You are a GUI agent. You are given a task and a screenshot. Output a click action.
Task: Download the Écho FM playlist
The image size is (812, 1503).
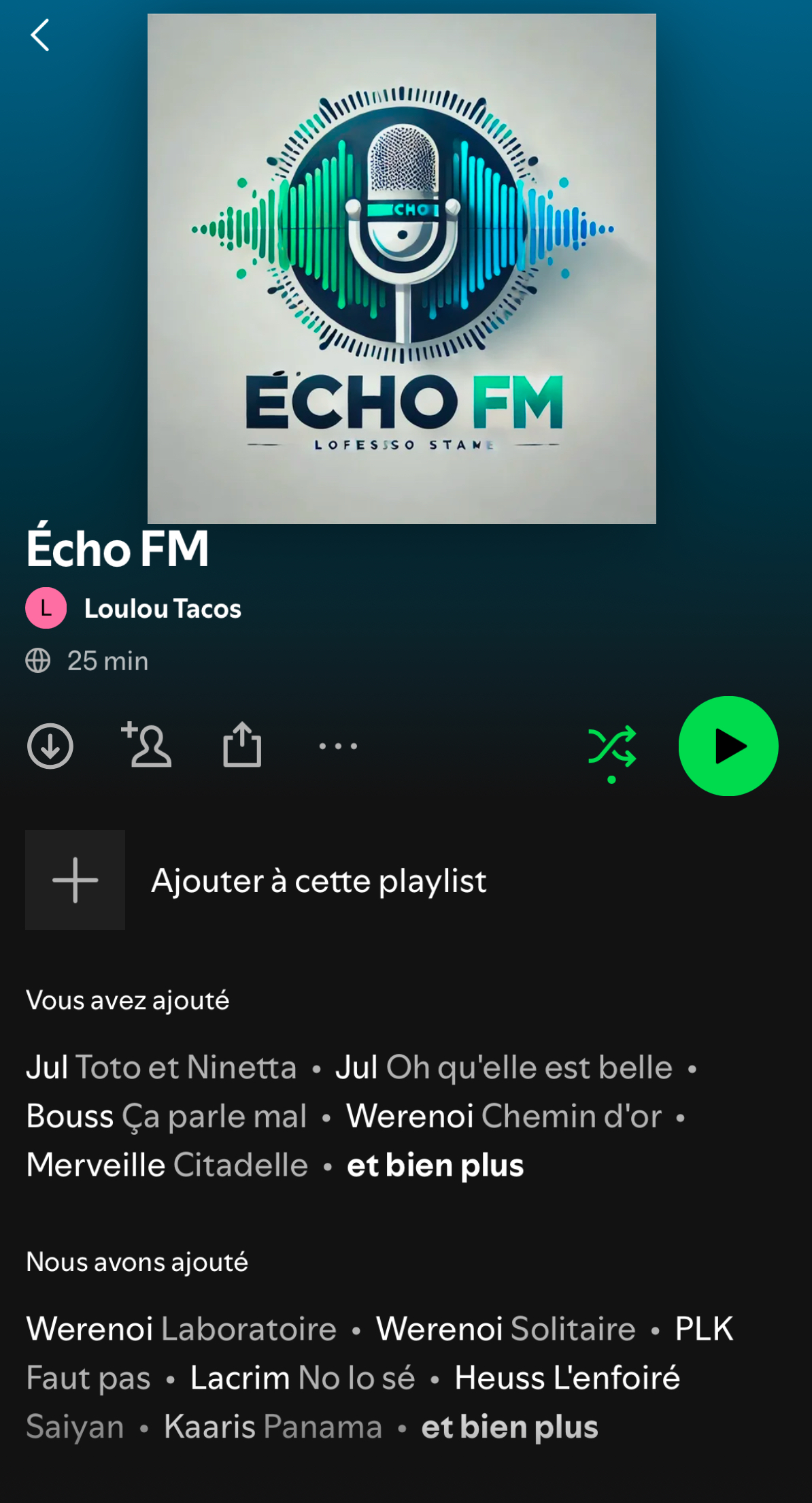[50, 746]
